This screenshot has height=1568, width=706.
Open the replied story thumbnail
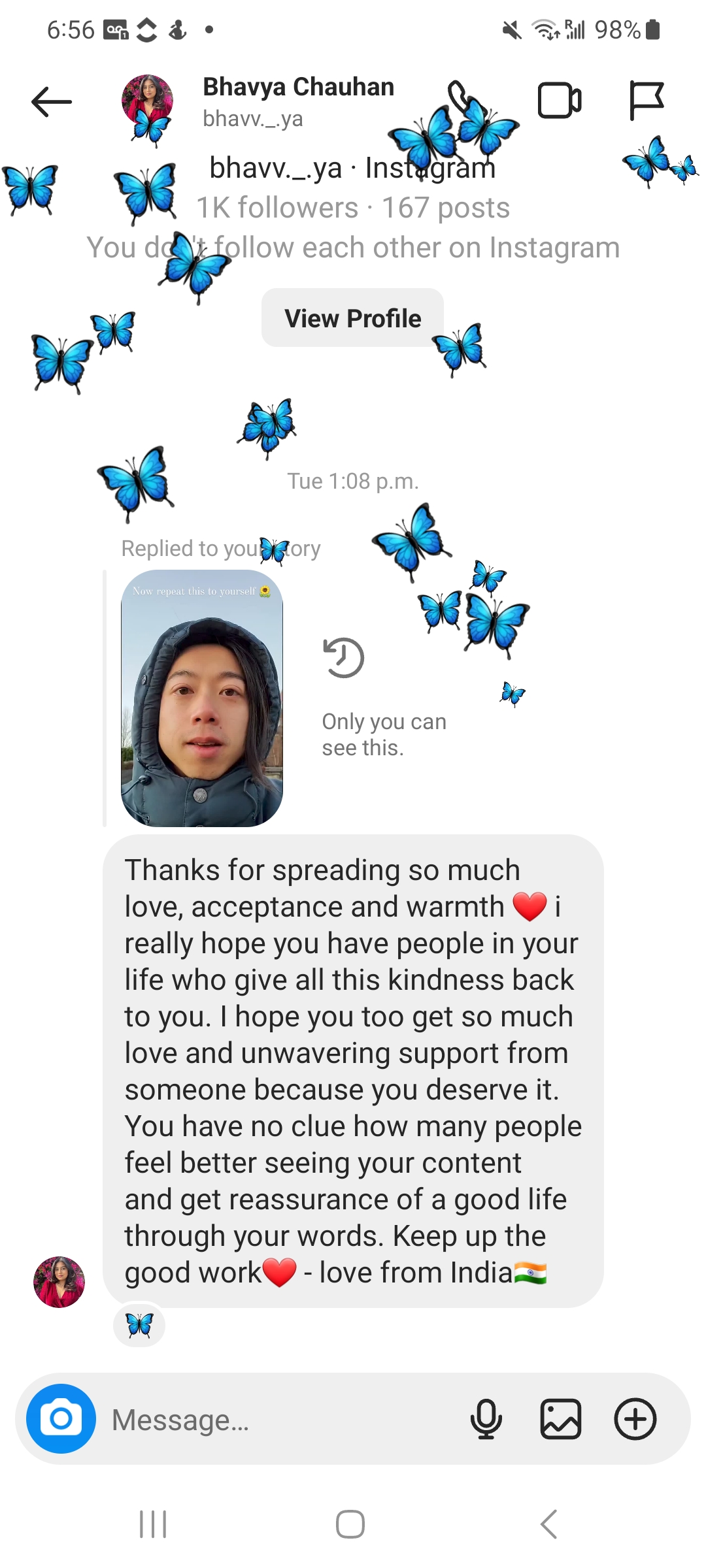[202, 698]
